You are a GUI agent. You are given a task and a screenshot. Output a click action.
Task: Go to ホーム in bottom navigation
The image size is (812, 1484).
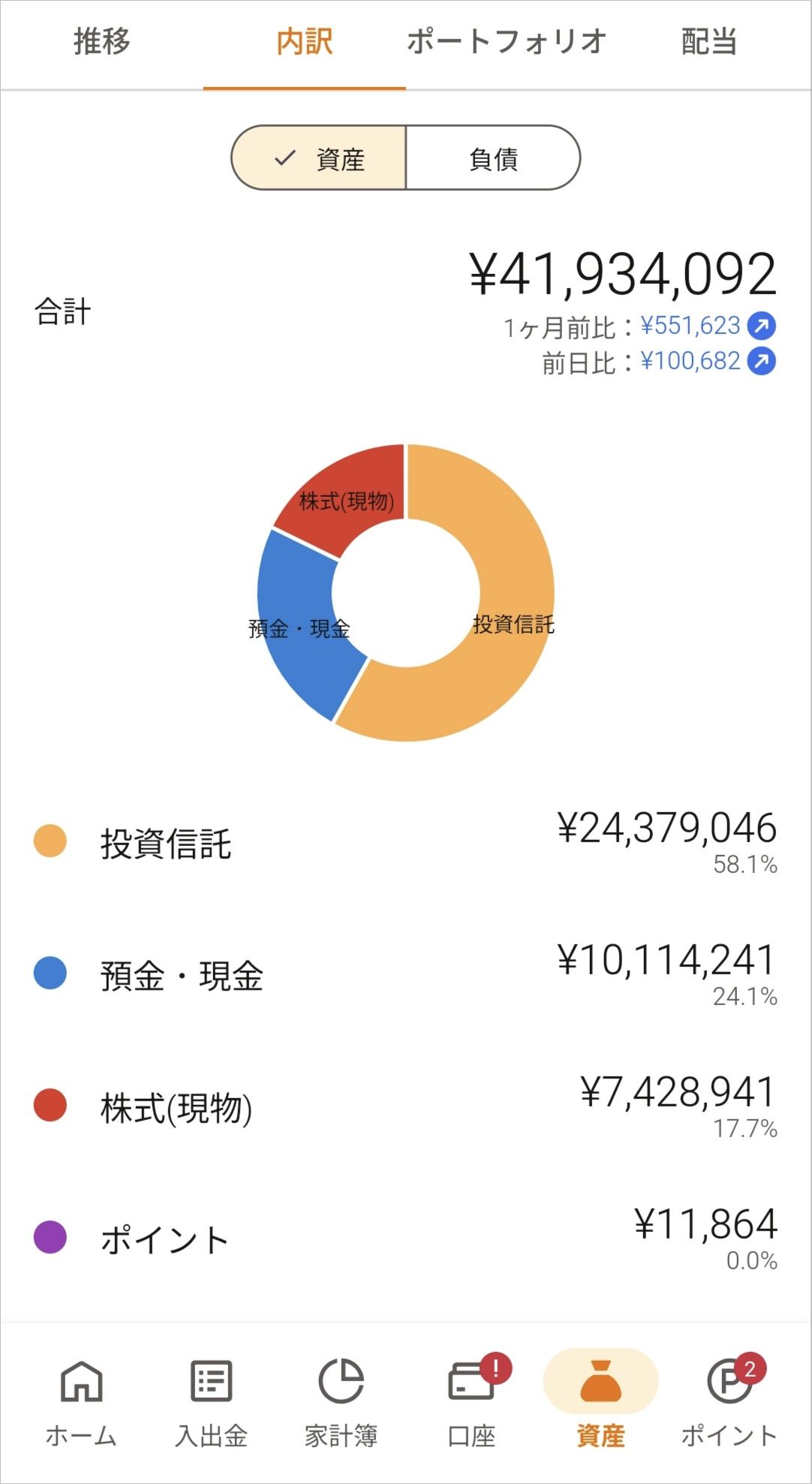81,1402
